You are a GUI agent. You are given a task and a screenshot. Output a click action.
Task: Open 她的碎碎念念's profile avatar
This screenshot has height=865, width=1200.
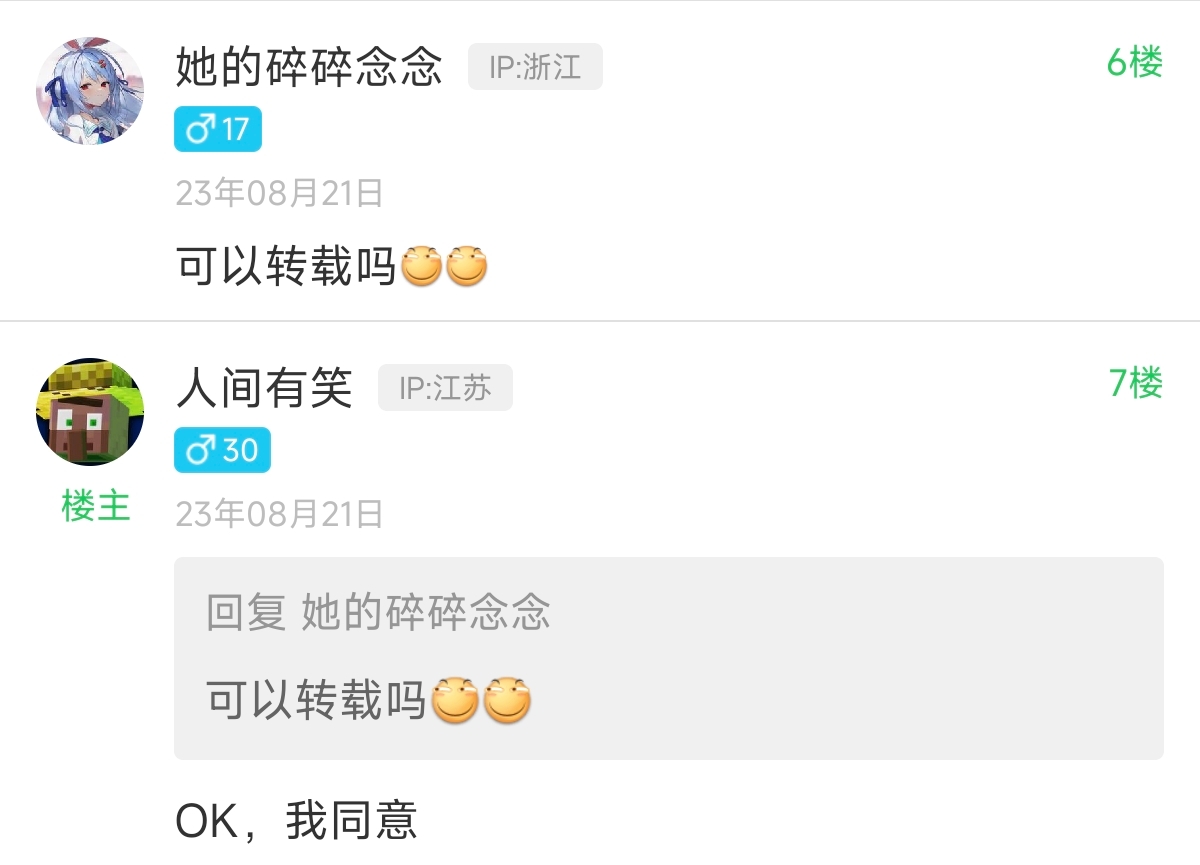click(90, 91)
